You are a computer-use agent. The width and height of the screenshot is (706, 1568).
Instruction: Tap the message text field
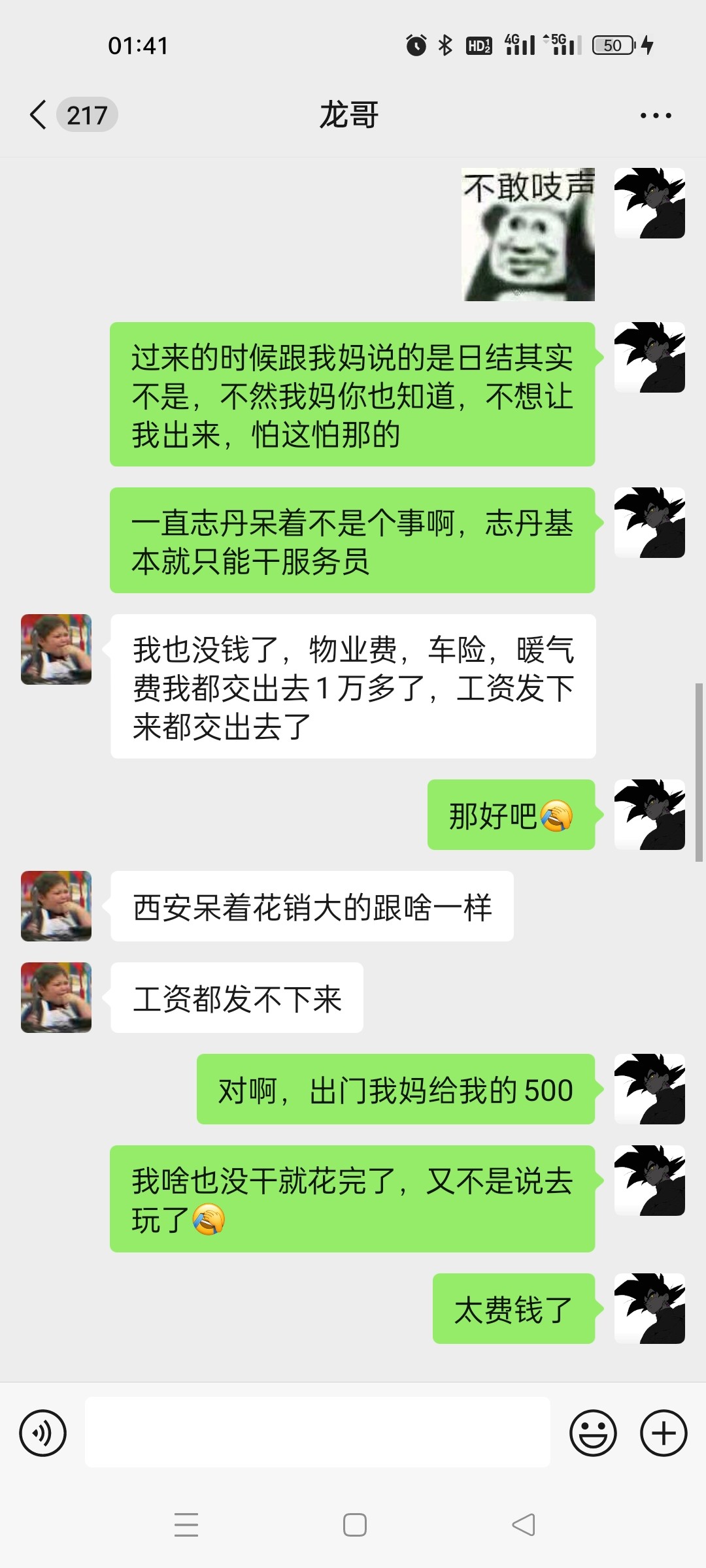(x=317, y=1433)
